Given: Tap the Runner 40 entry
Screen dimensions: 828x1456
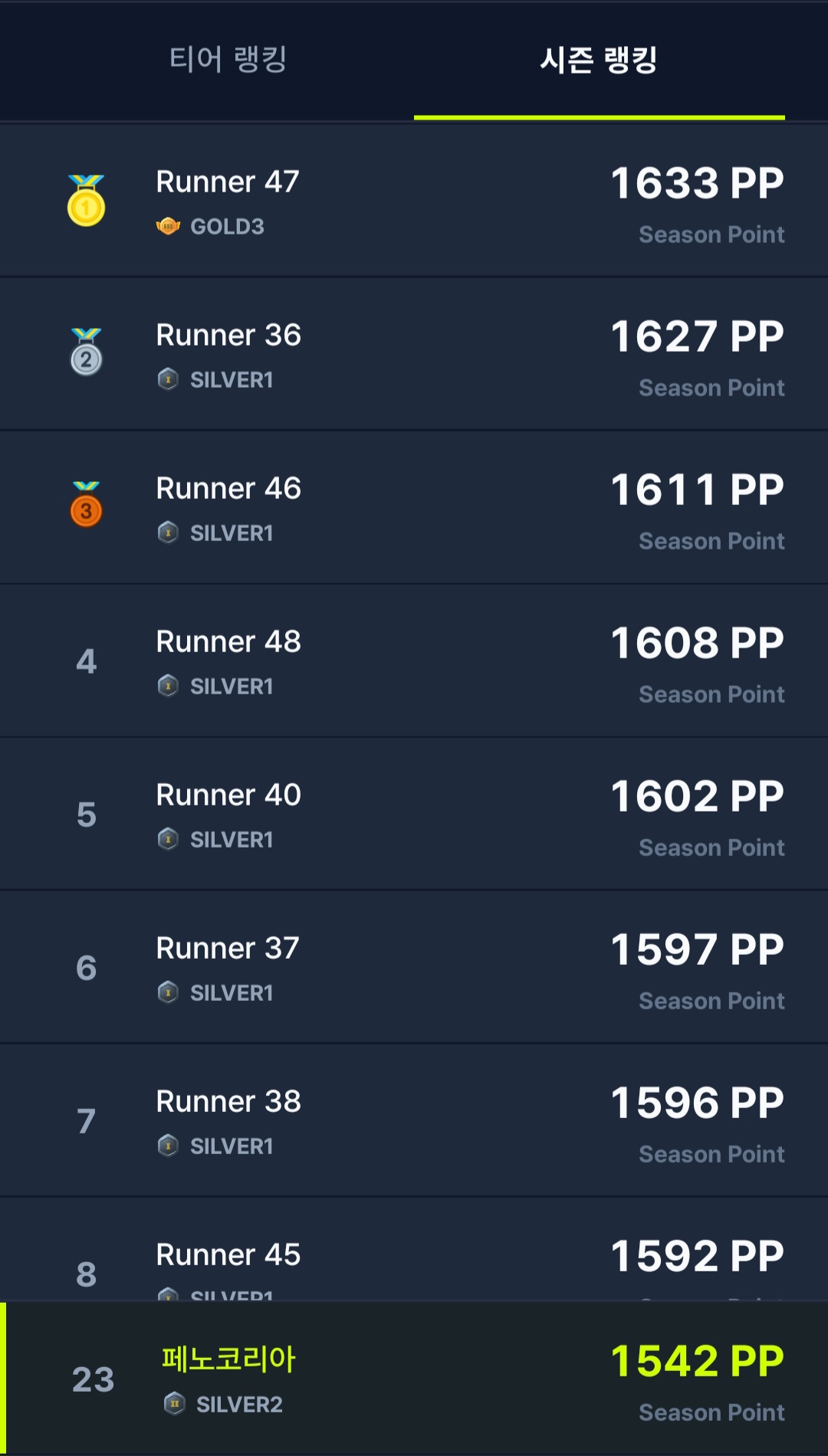Looking at the screenshot, I should coord(414,814).
